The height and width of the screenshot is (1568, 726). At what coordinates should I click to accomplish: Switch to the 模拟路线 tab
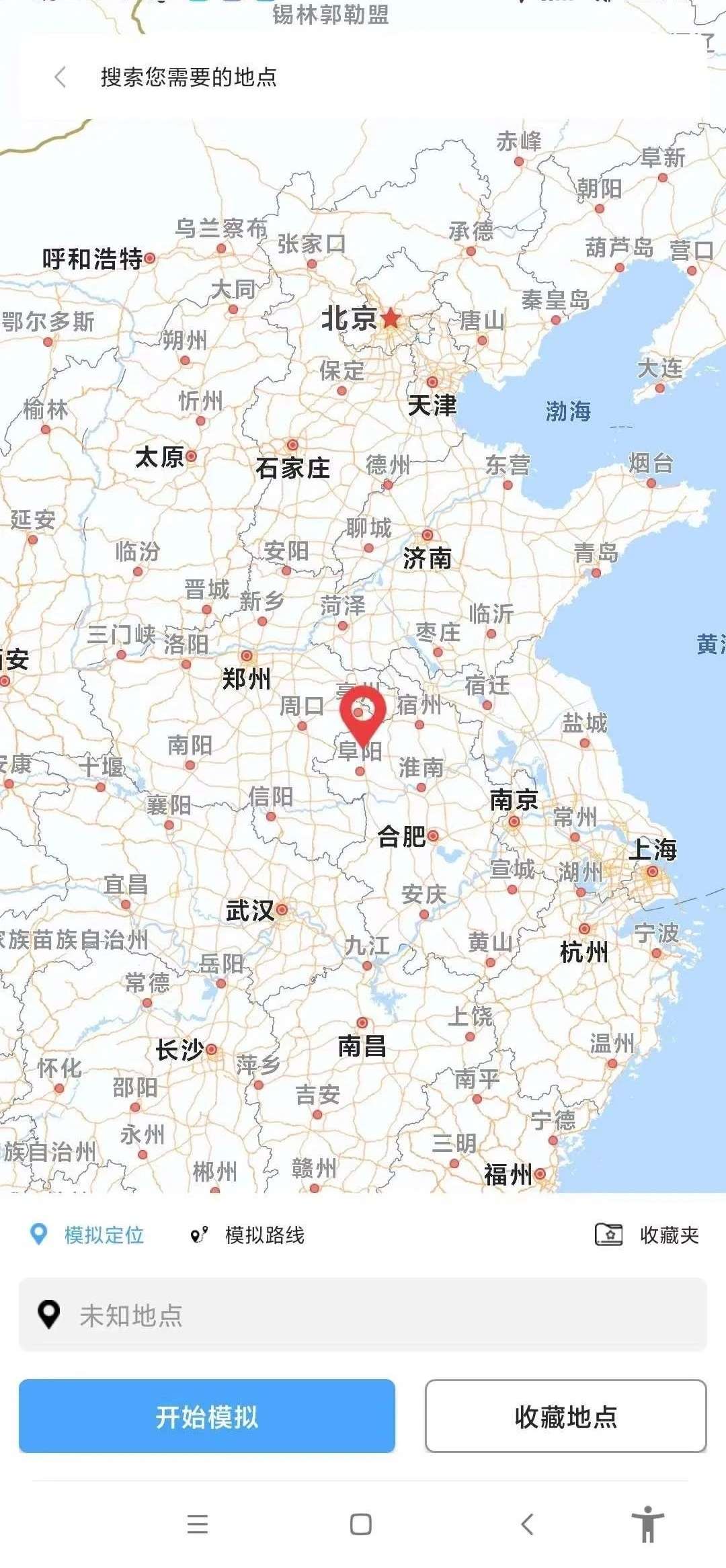[248, 1235]
